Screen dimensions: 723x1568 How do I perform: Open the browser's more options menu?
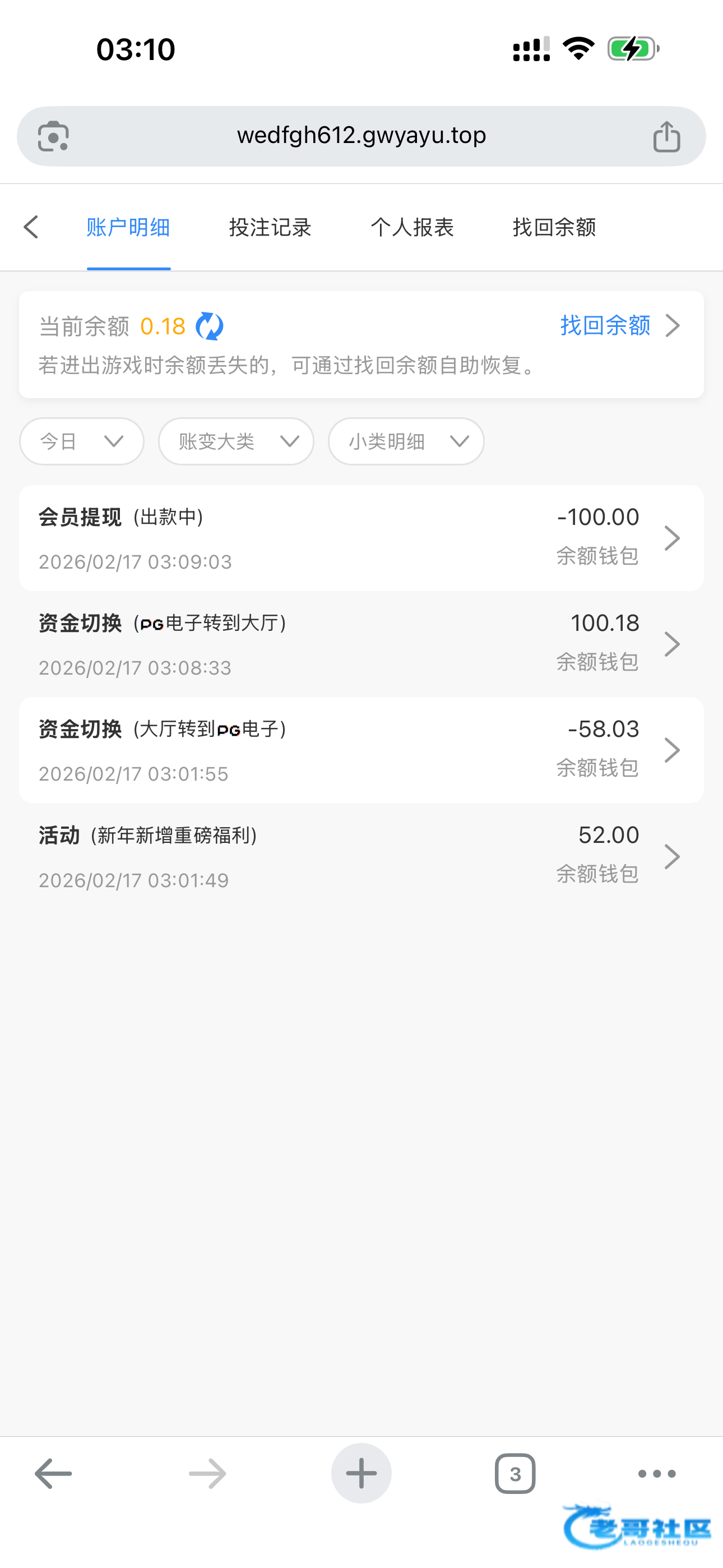pyautogui.click(x=657, y=1473)
